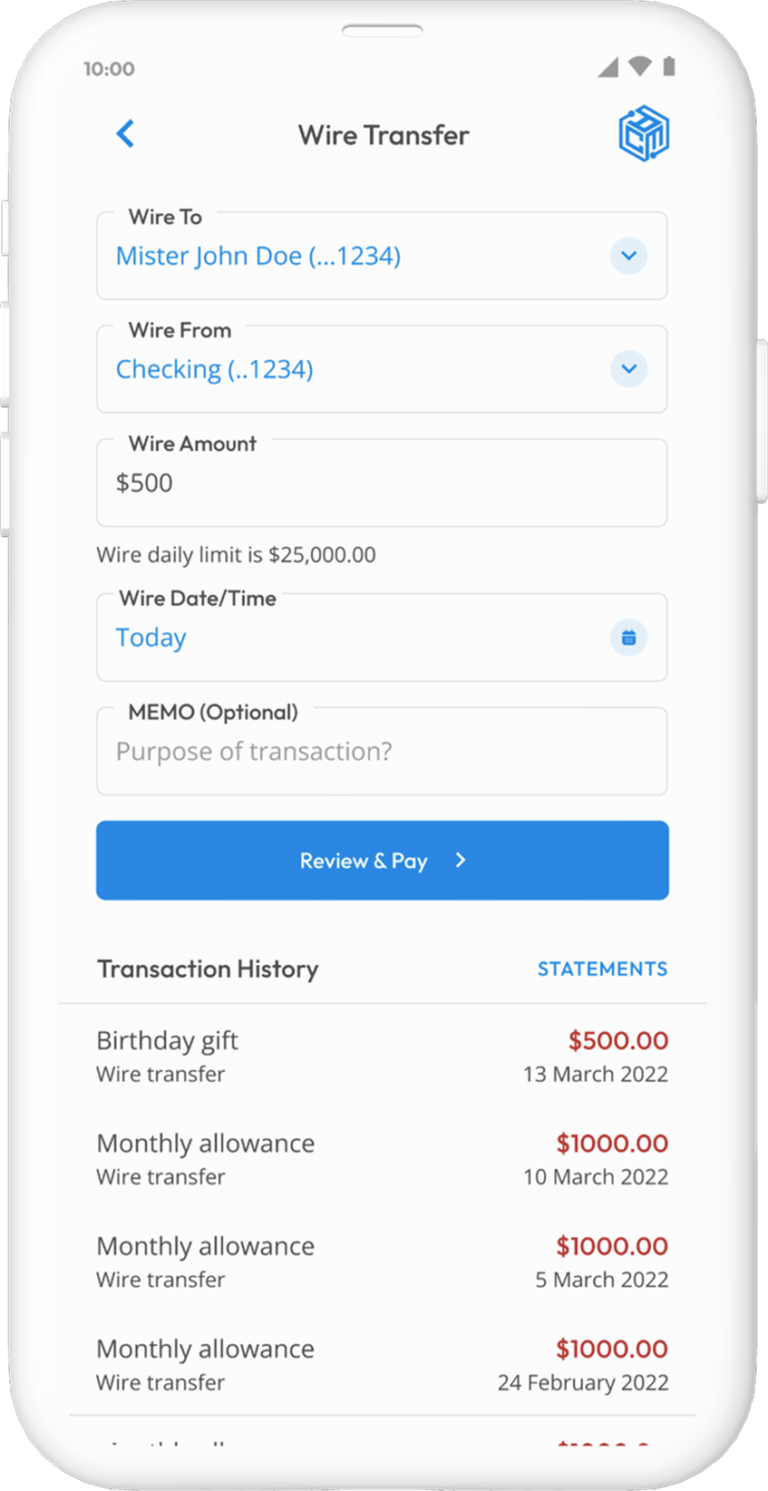View the 10 March 2022 Monthly allowance transfer

[x=382, y=1159]
